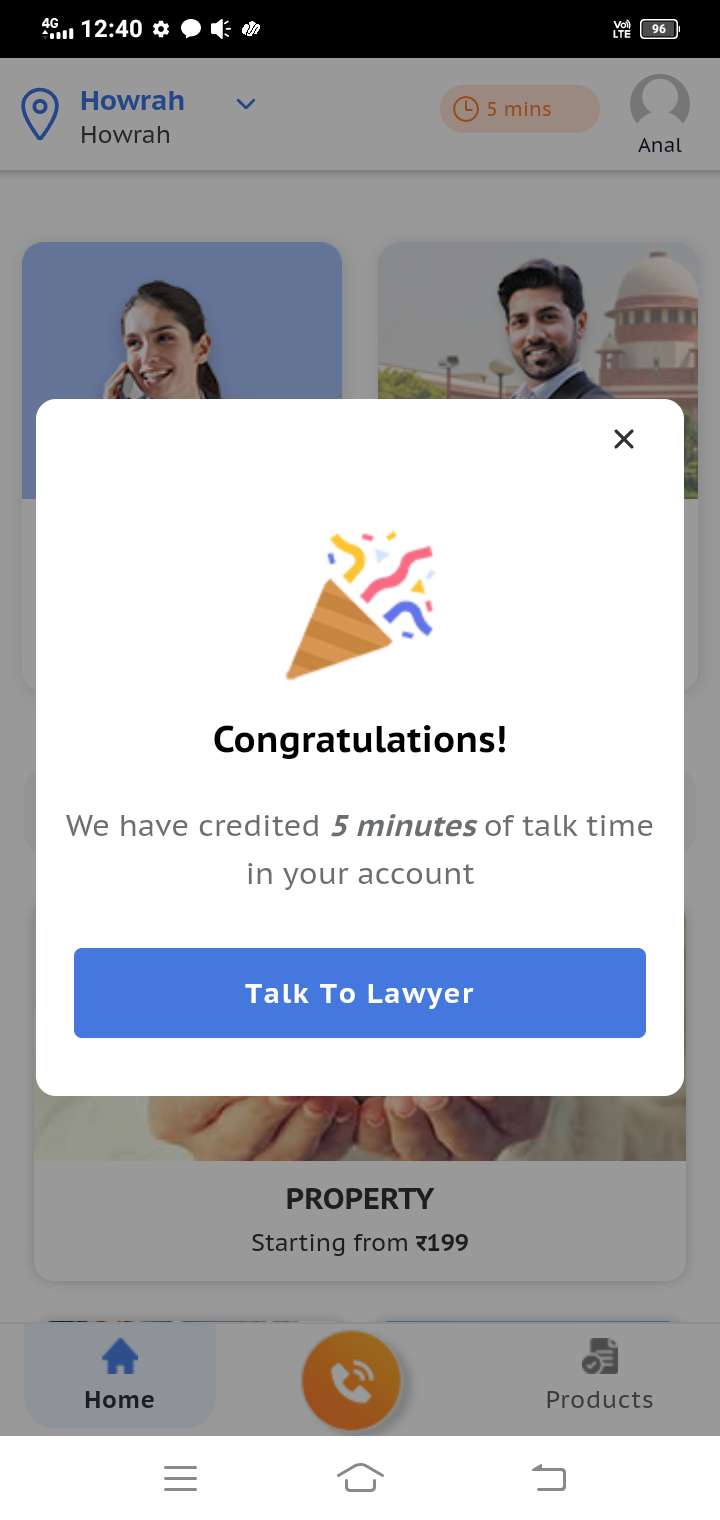
Task: Go back using system navigation
Action: [x=548, y=1477]
